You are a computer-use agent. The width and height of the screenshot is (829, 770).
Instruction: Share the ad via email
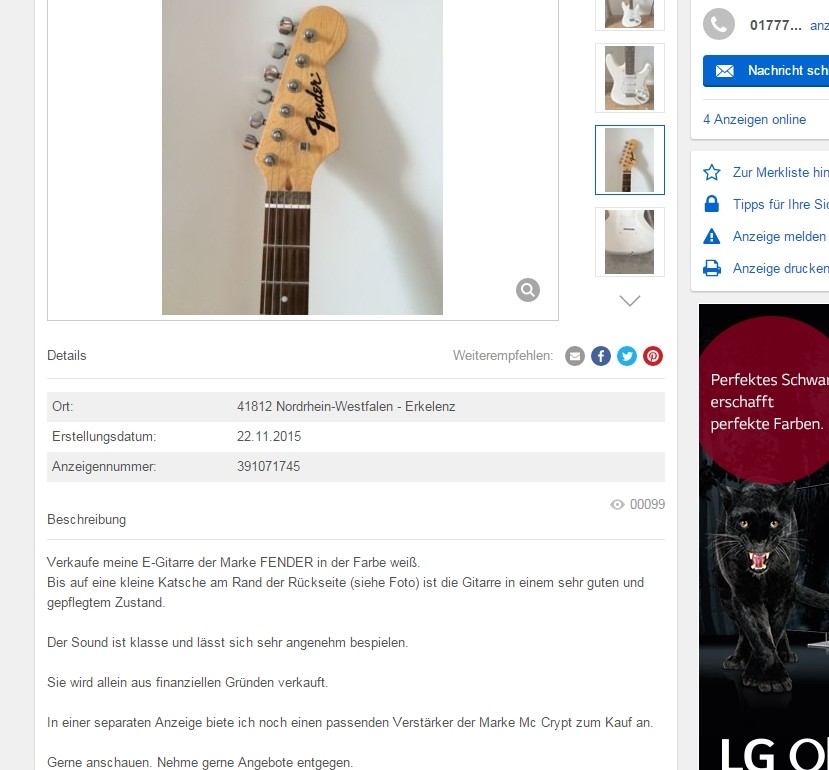click(575, 356)
